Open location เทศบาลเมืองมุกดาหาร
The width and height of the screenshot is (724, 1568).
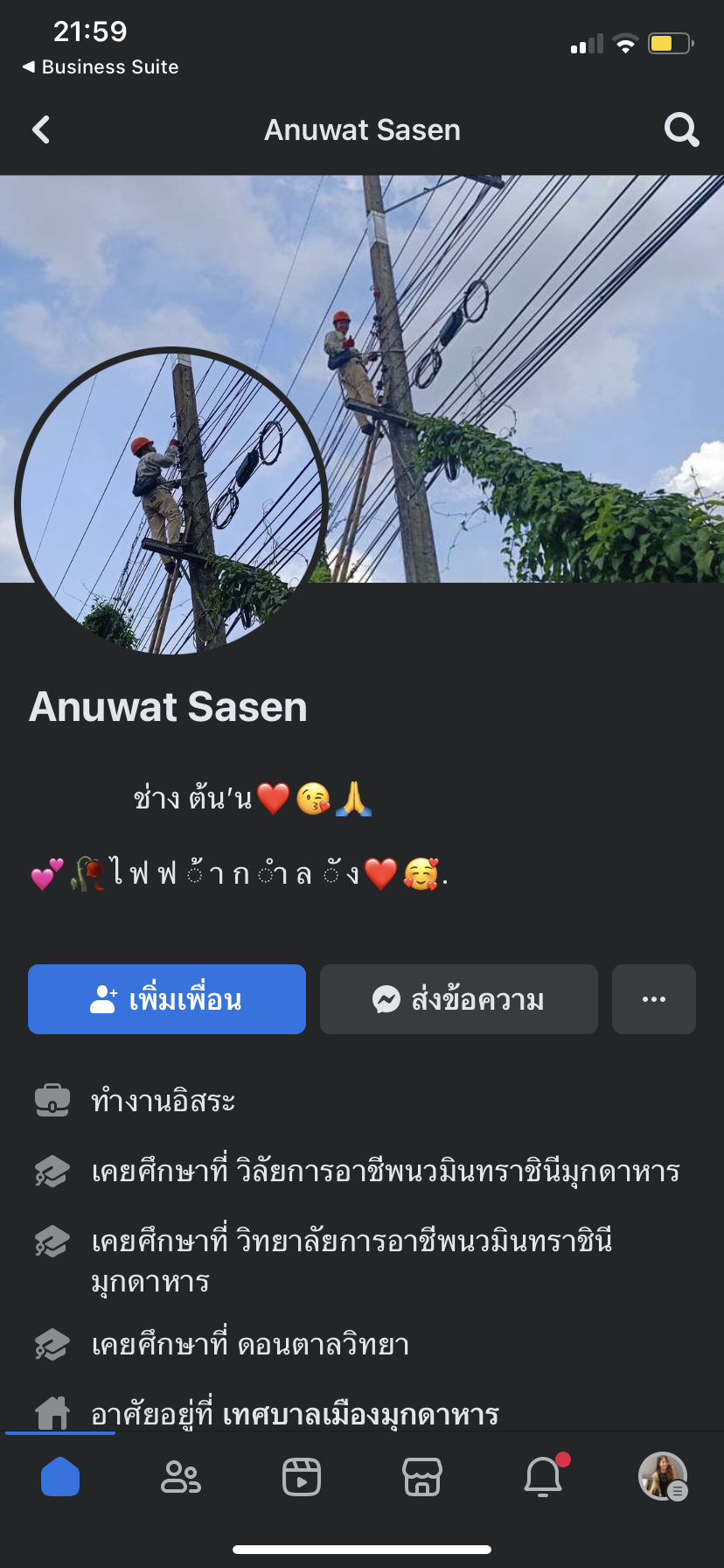click(x=360, y=1414)
